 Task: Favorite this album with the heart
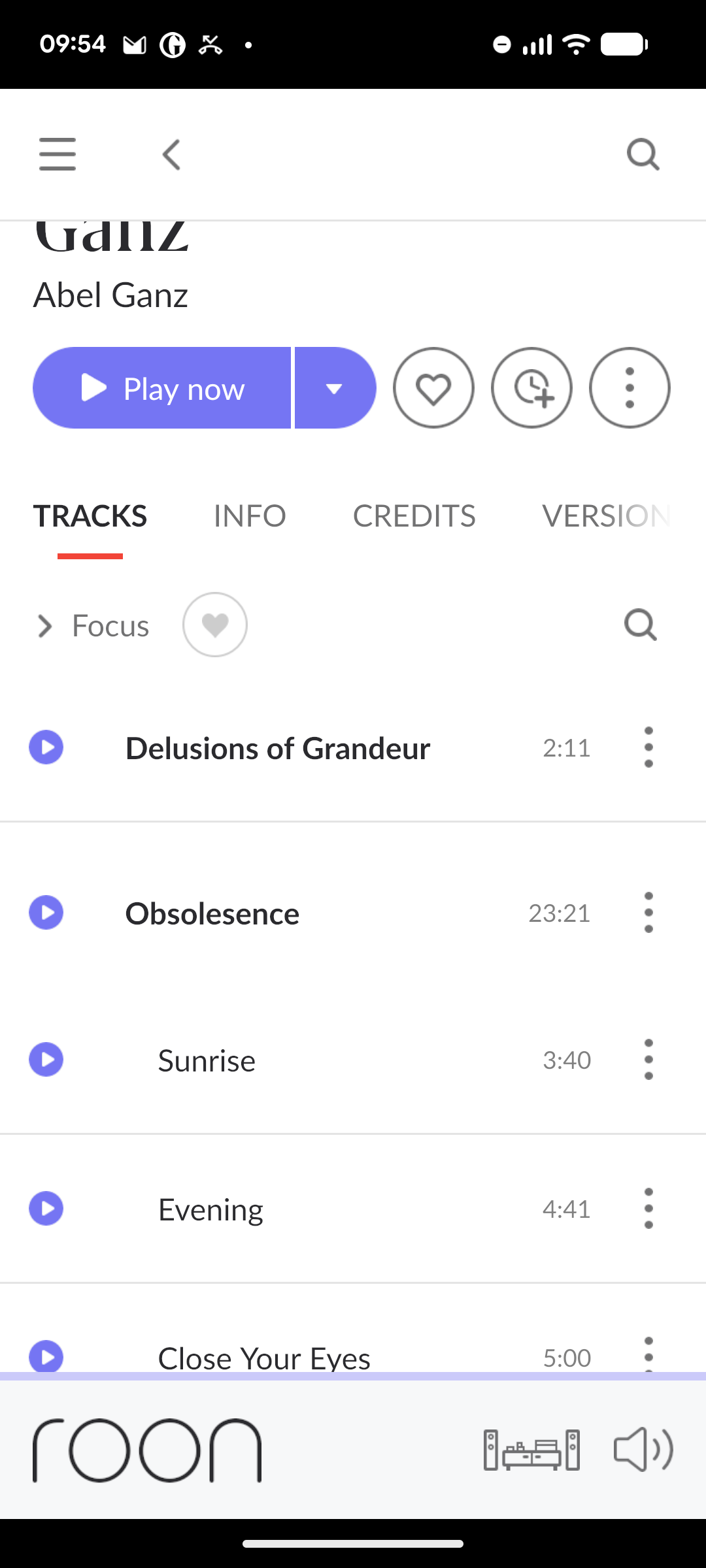433,388
